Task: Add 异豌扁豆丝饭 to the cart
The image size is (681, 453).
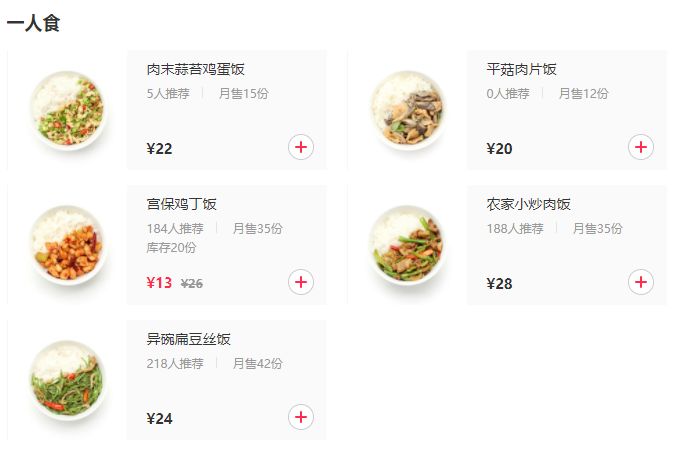Action: click(x=301, y=417)
